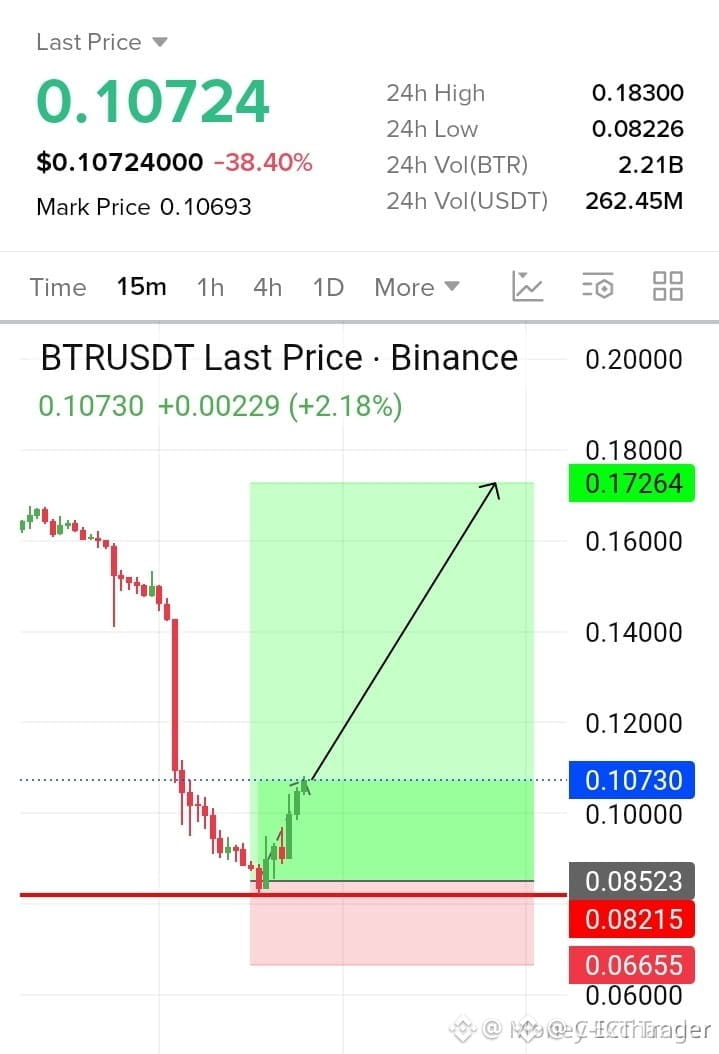Screen dimensions: 719x1054
Task: Open the Last Price dropdown
Action: click(x=101, y=42)
